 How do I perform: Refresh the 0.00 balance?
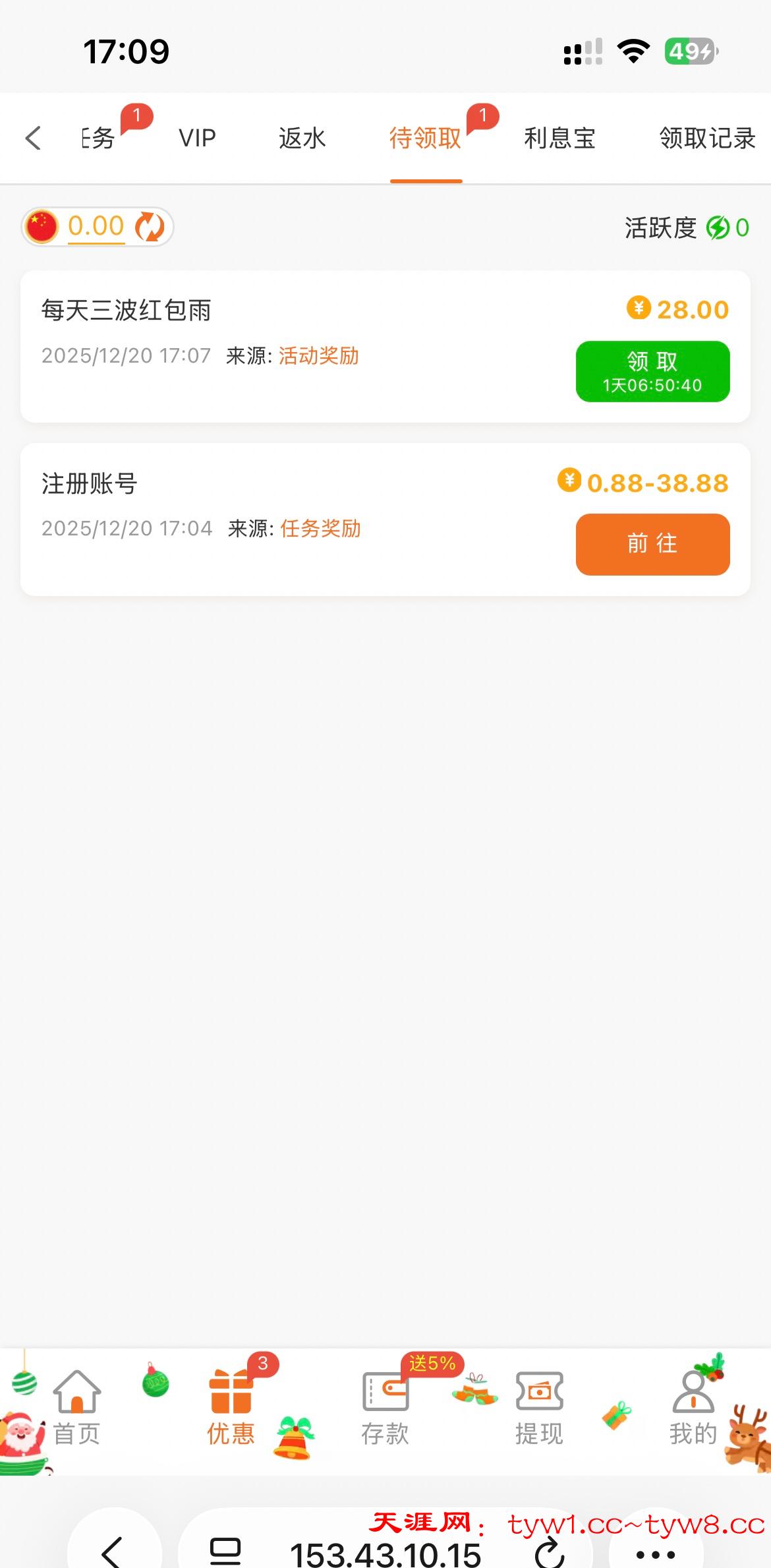pos(150,227)
